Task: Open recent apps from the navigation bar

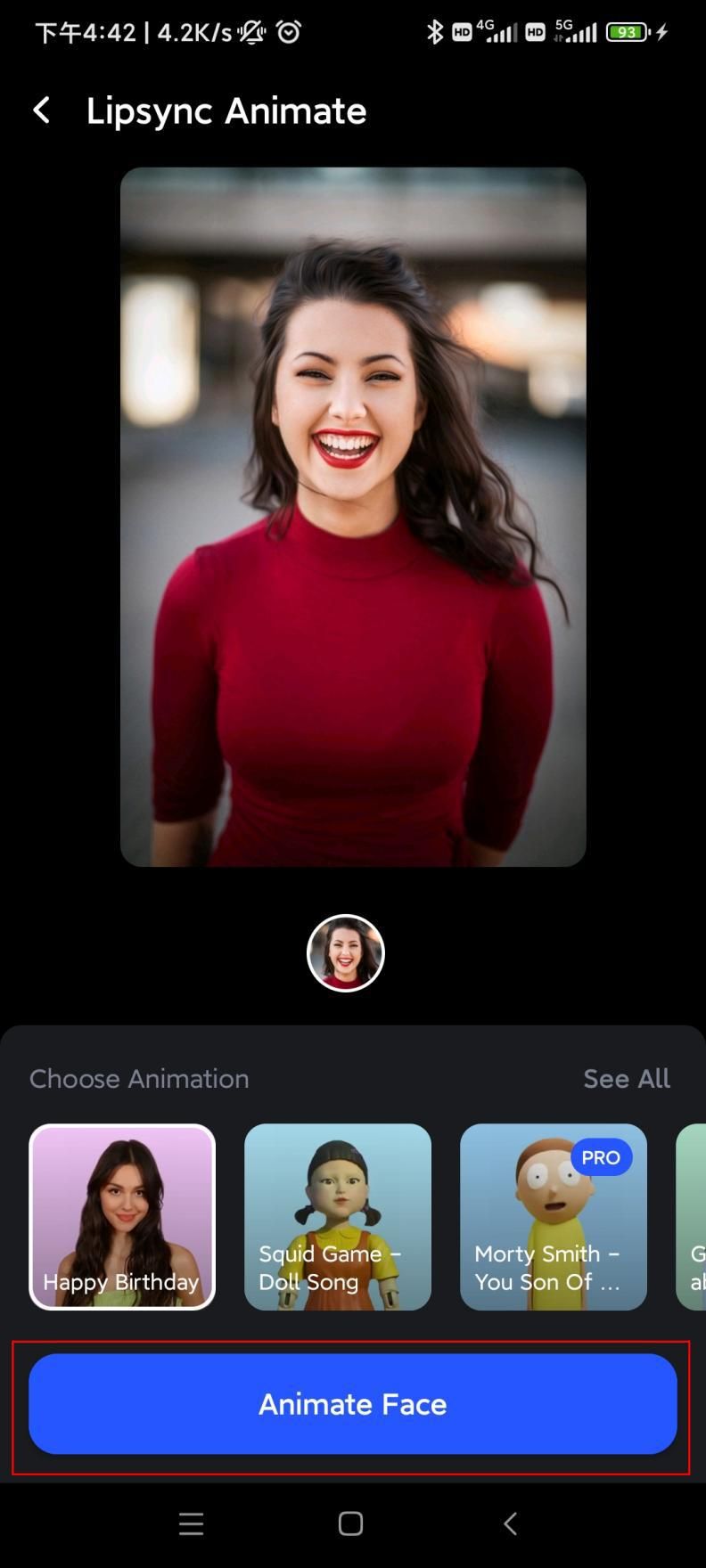Action: click(192, 1523)
